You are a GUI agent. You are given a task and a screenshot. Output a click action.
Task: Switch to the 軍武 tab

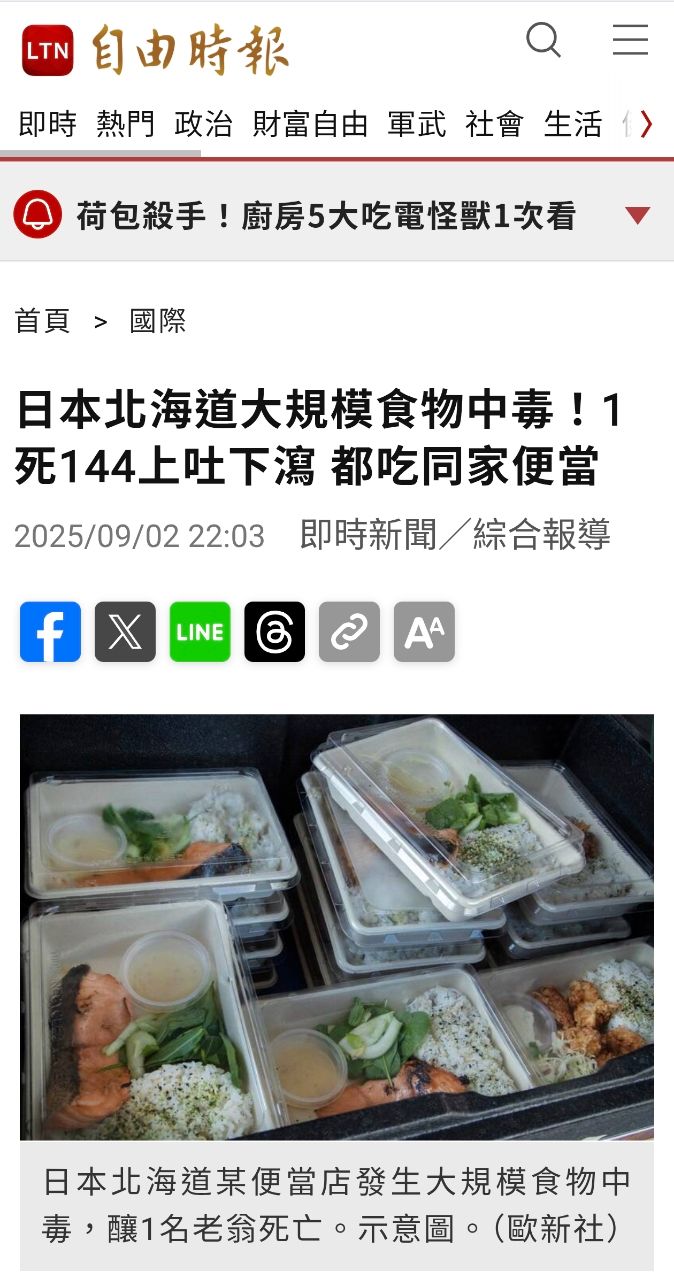pos(416,124)
